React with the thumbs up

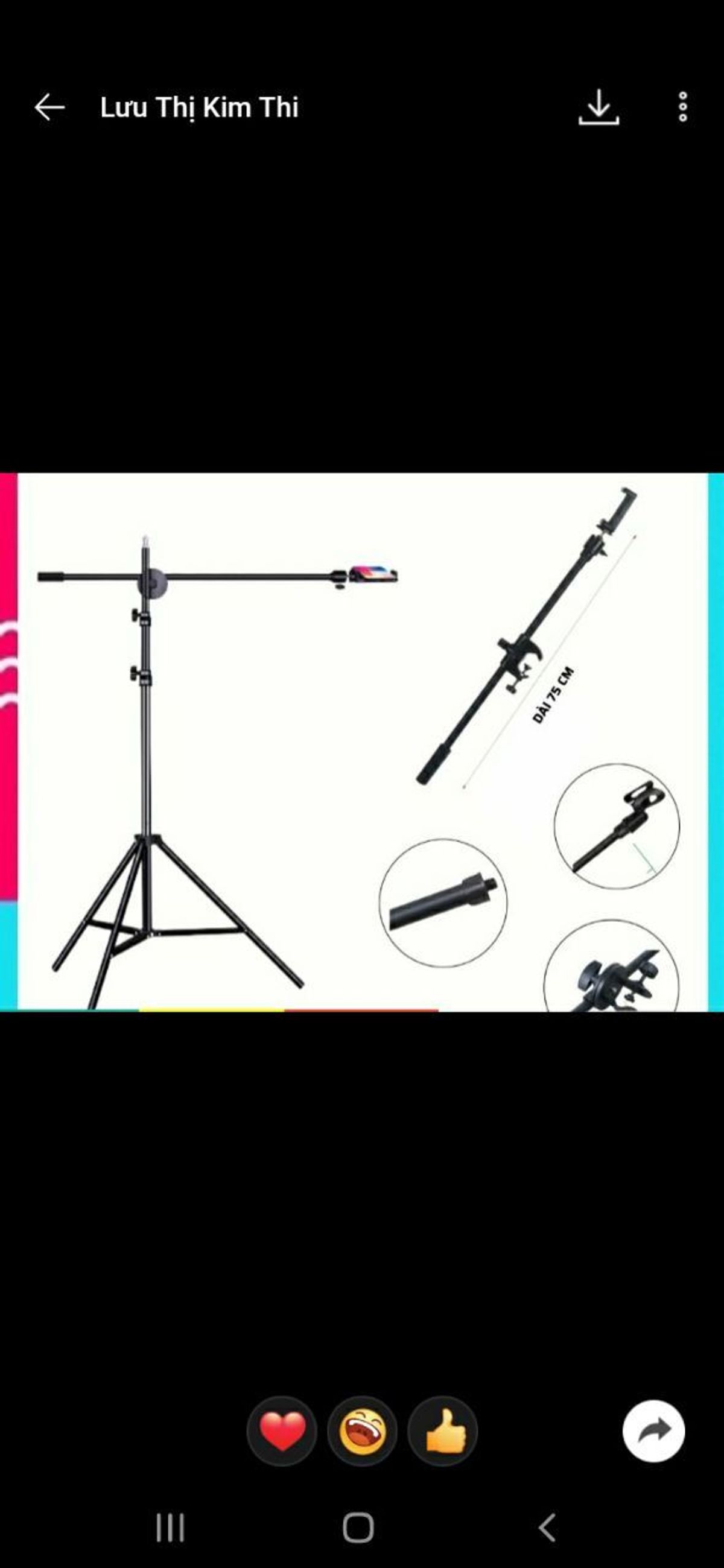tap(443, 1431)
